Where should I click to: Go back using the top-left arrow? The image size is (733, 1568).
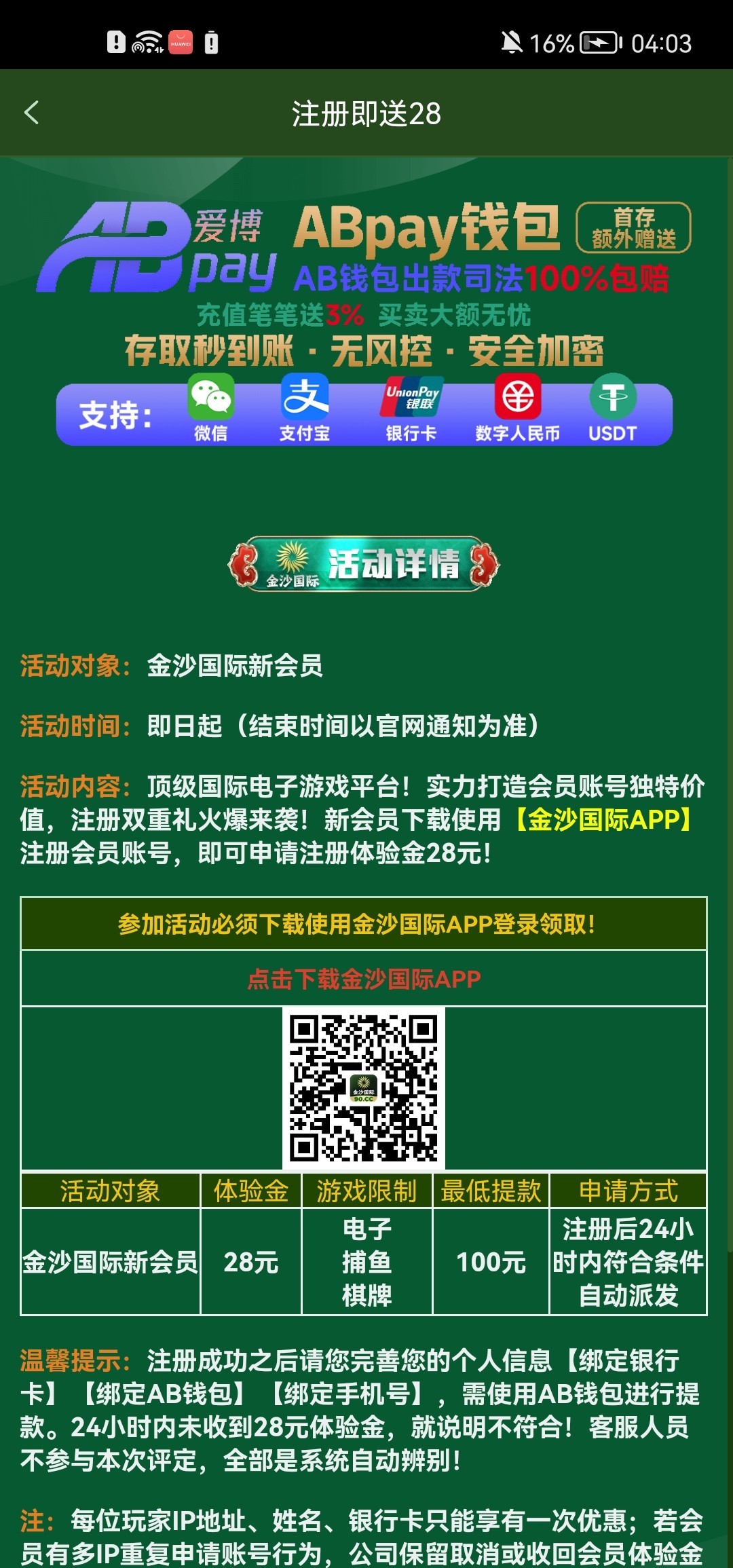(x=31, y=113)
